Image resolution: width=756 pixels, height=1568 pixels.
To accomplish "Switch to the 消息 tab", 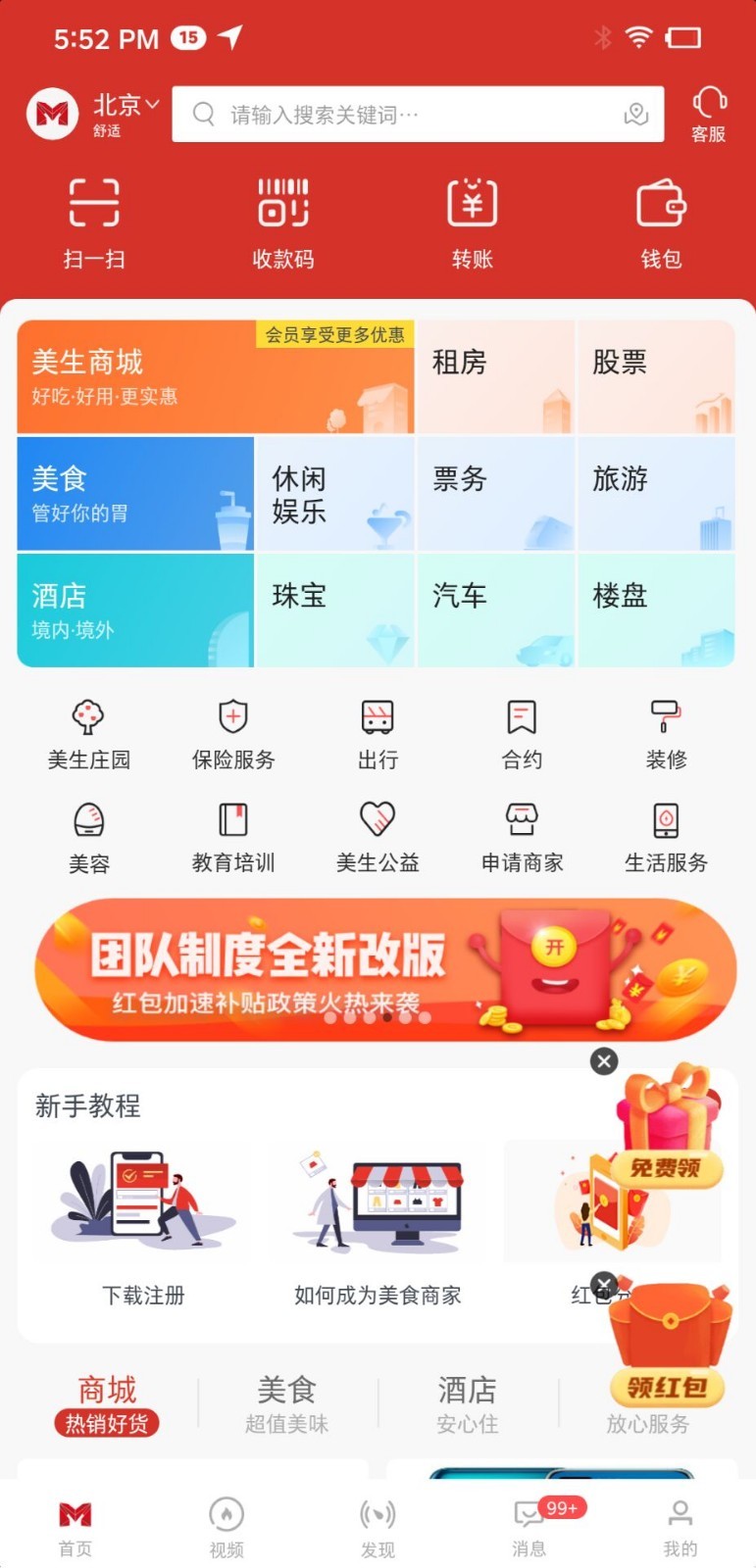I will (x=529, y=1527).
